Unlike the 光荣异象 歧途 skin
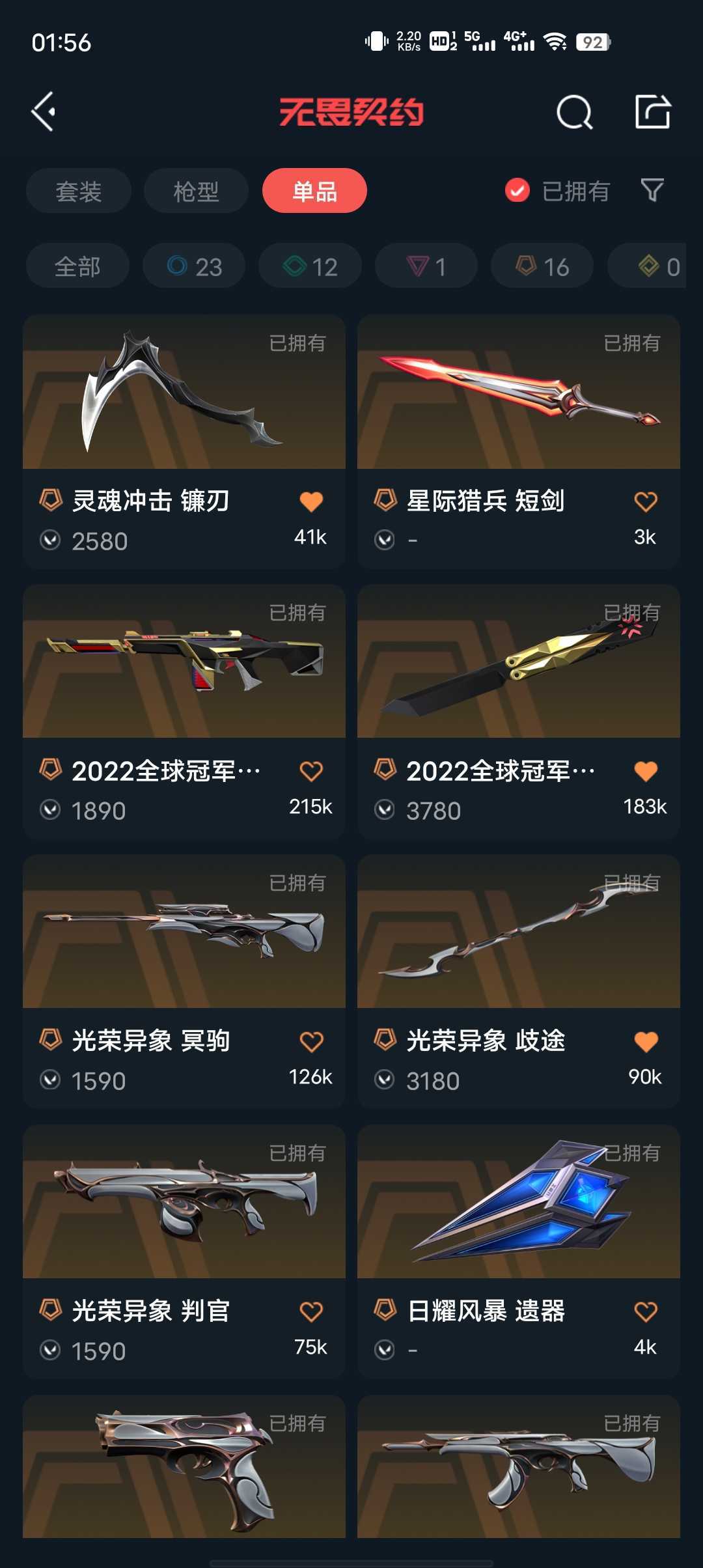Image resolution: width=703 pixels, height=1568 pixels. 645,1041
